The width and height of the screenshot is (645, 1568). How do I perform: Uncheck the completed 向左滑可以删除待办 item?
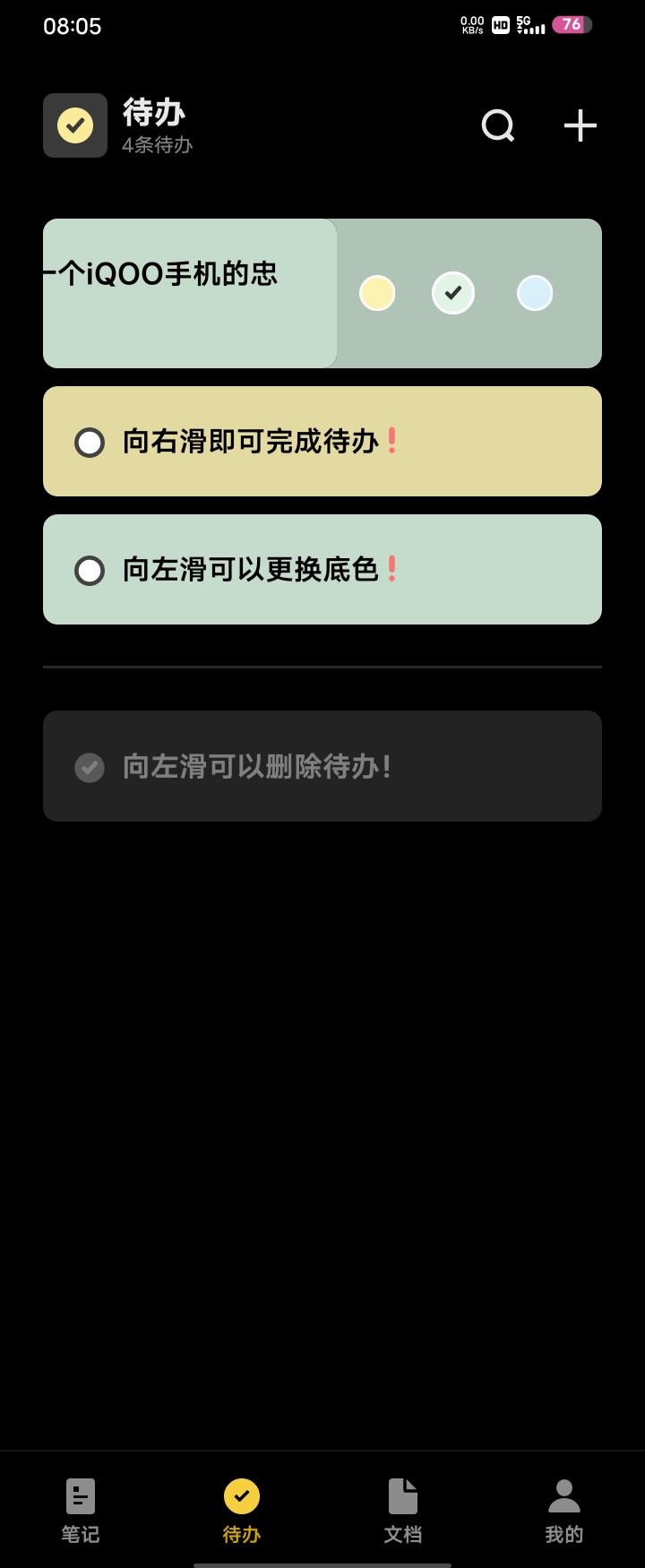pyautogui.click(x=90, y=768)
